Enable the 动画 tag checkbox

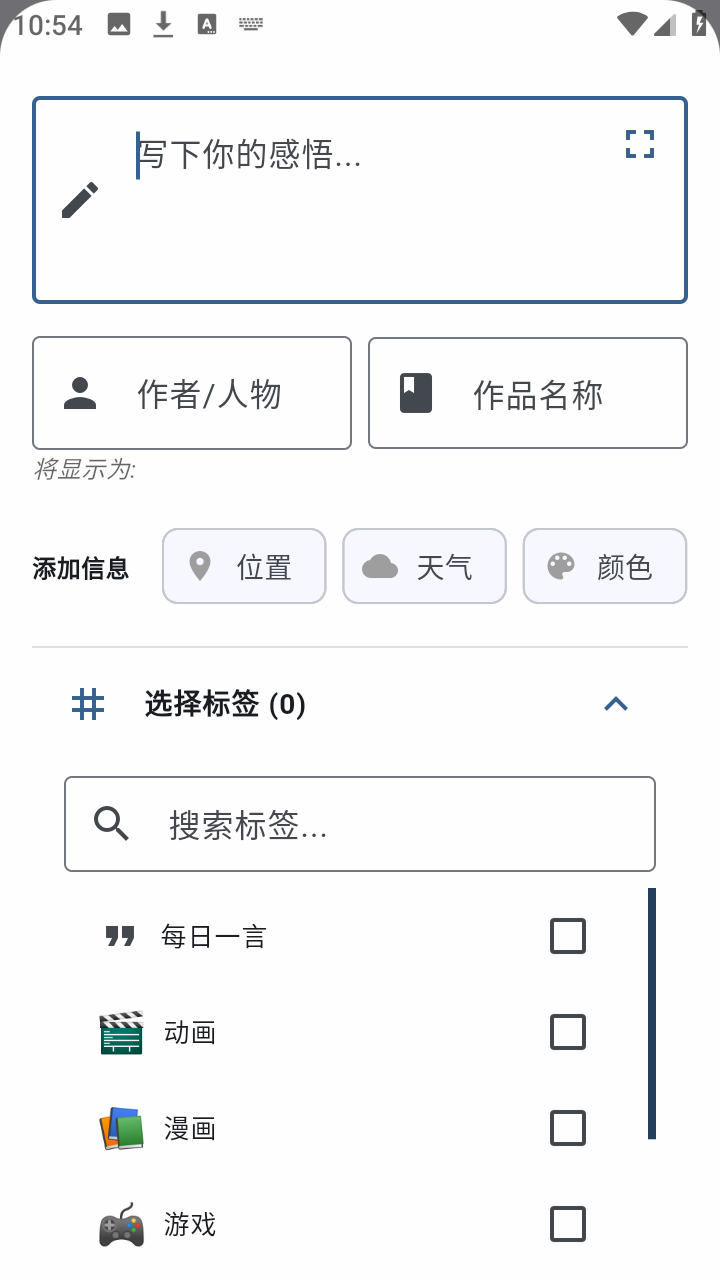click(567, 1032)
